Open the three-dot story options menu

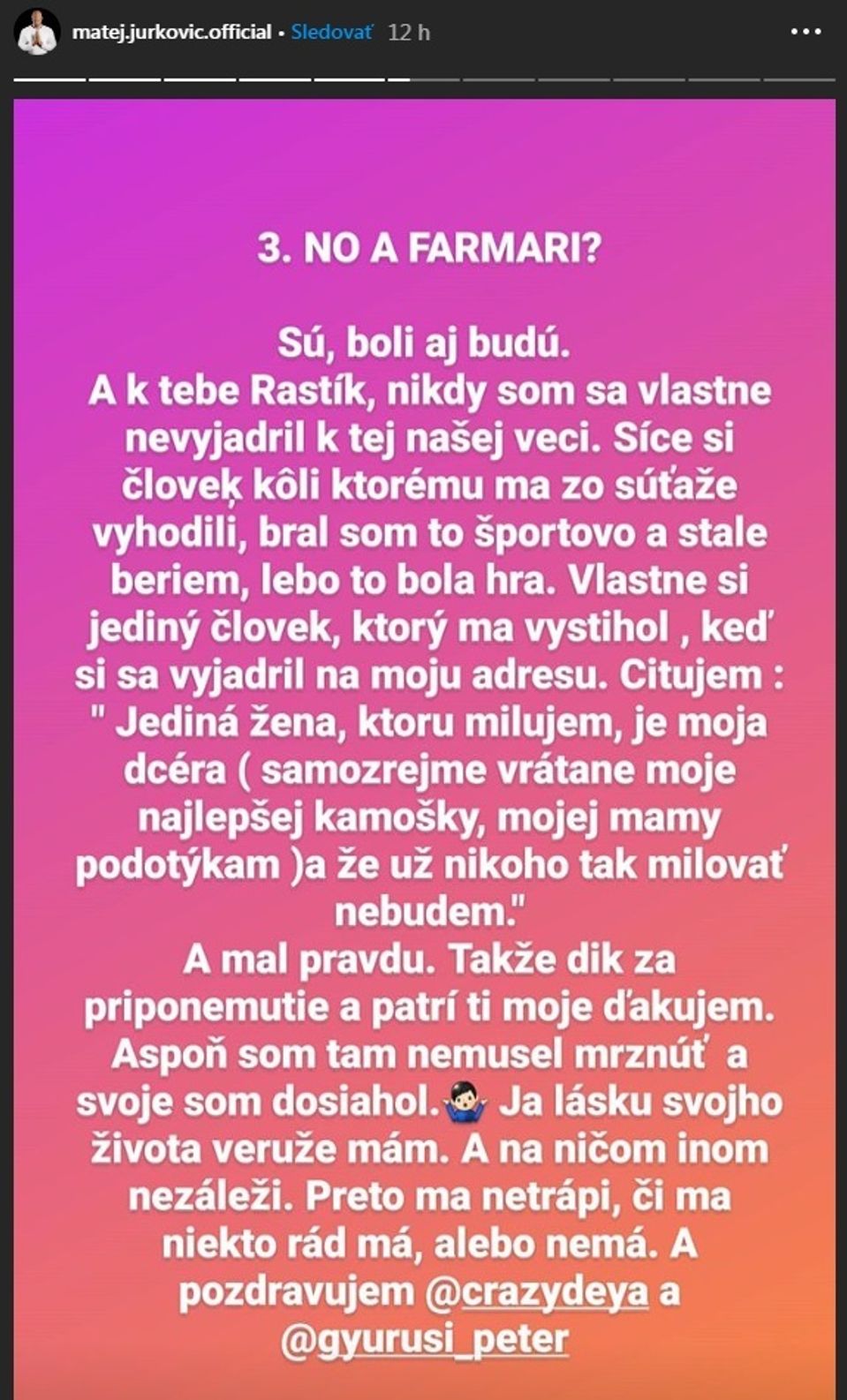(x=805, y=33)
